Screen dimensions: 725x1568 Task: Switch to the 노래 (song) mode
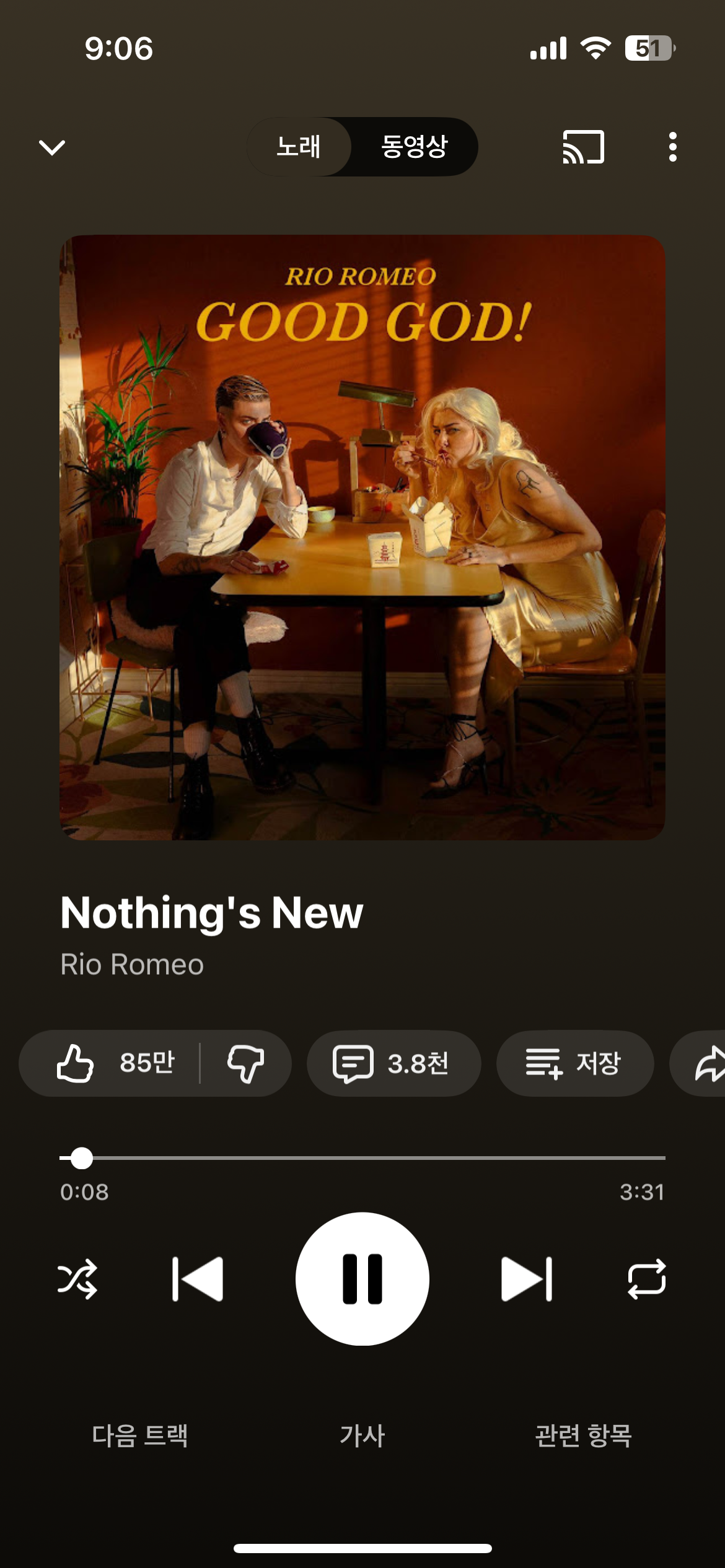tap(299, 147)
